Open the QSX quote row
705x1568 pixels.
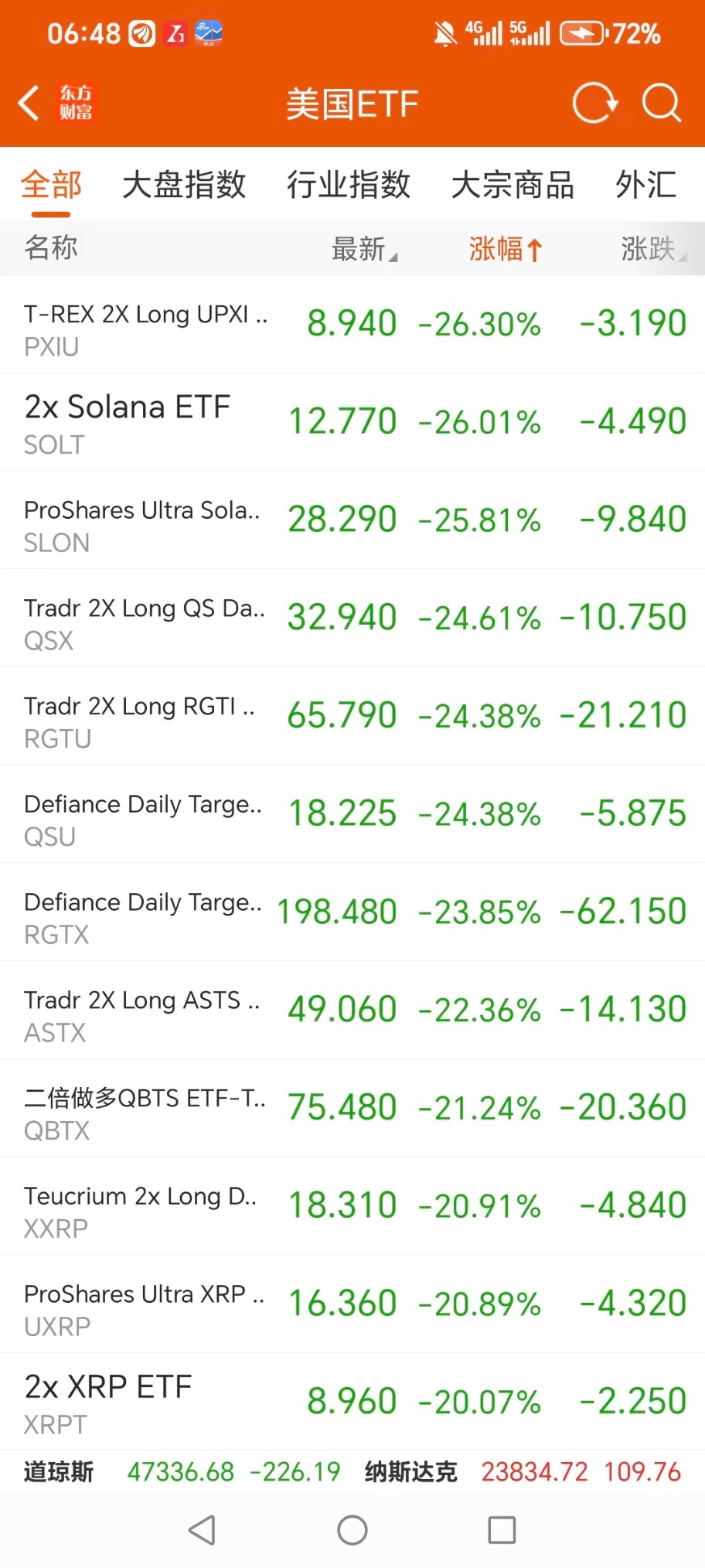point(352,619)
